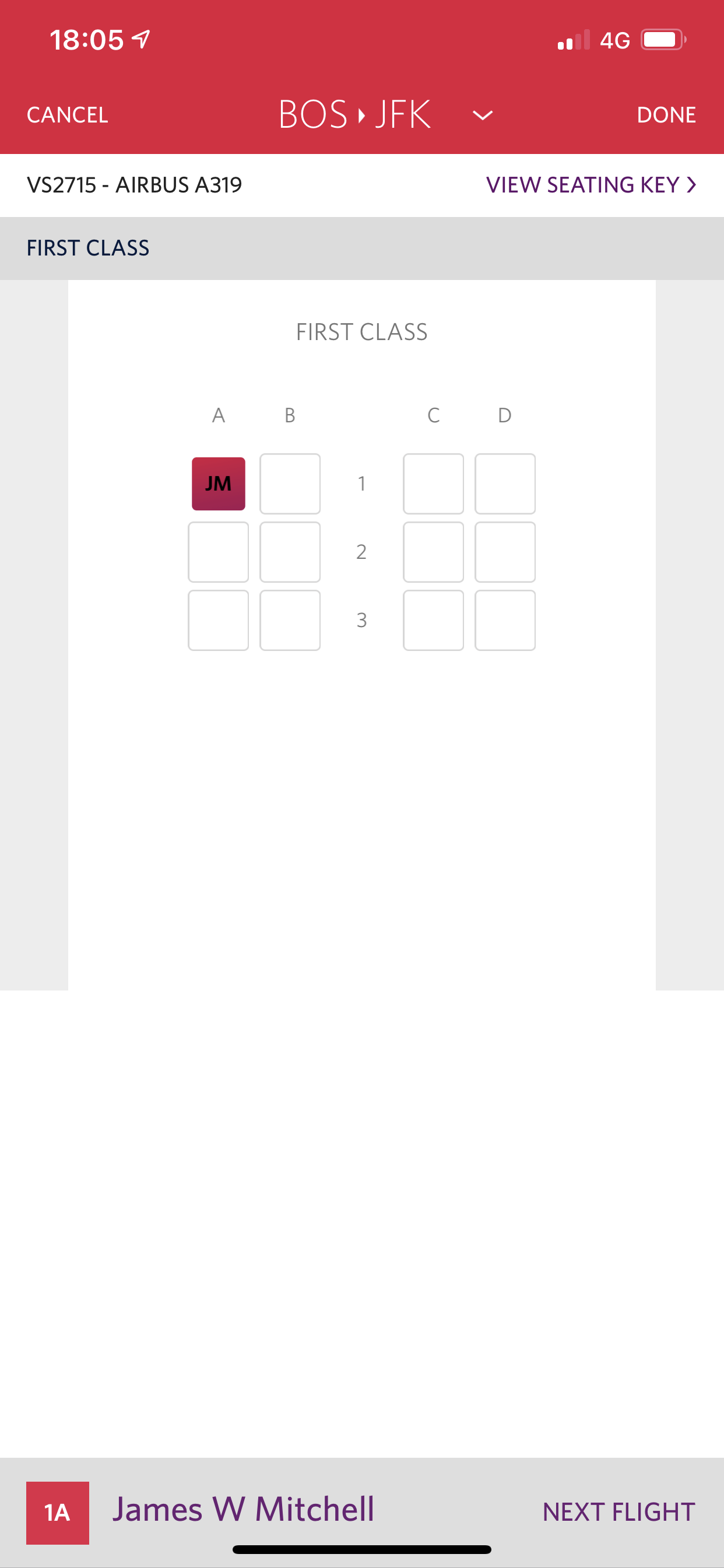Choose seat 3D
Viewport: 724px width, 1568px height.
(505, 620)
